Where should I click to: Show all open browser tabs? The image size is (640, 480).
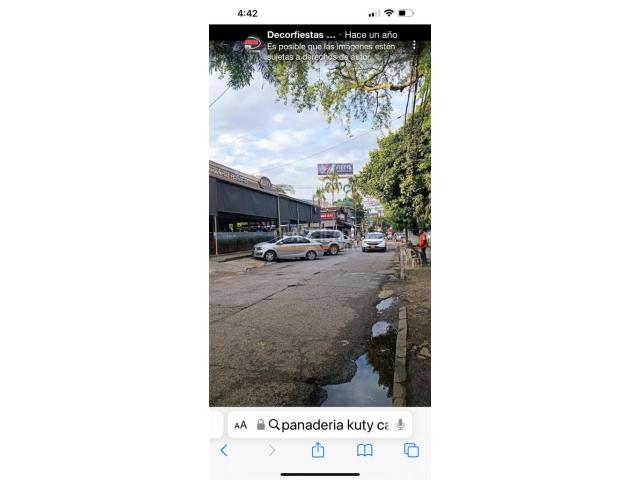tap(411, 451)
